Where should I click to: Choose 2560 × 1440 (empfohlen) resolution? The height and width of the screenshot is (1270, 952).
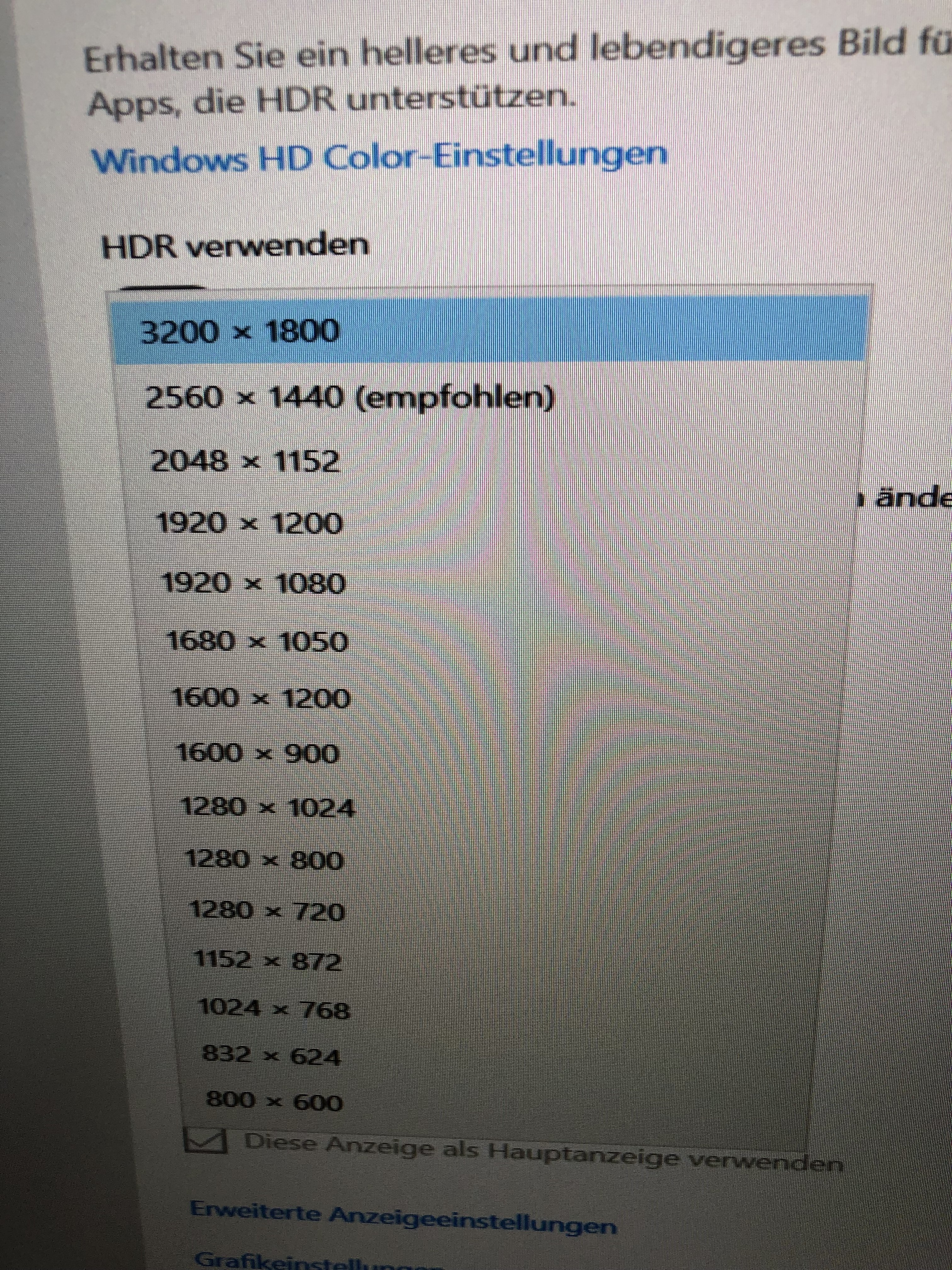pos(350,397)
